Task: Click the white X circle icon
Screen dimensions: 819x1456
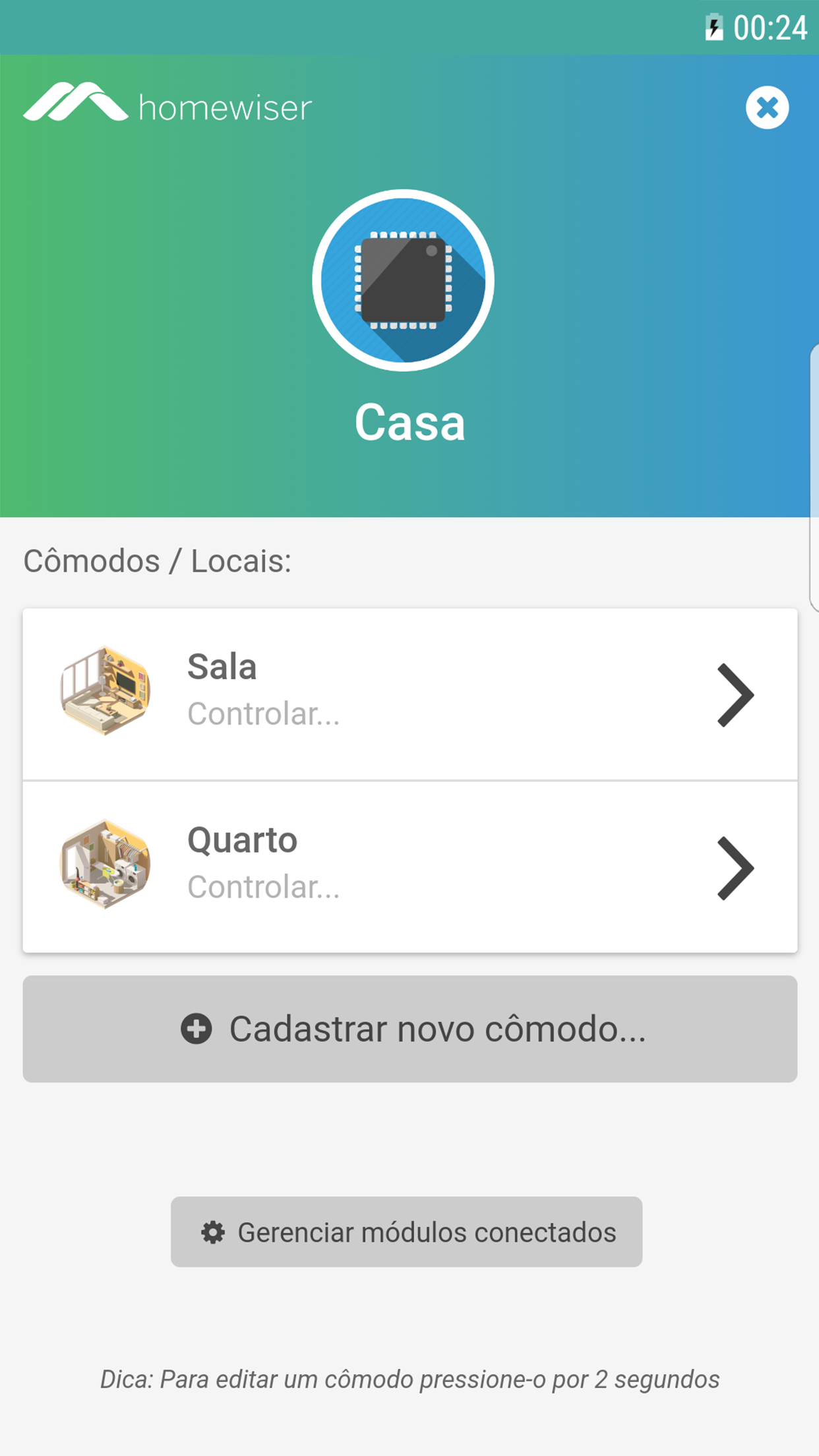Action: click(766, 107)
